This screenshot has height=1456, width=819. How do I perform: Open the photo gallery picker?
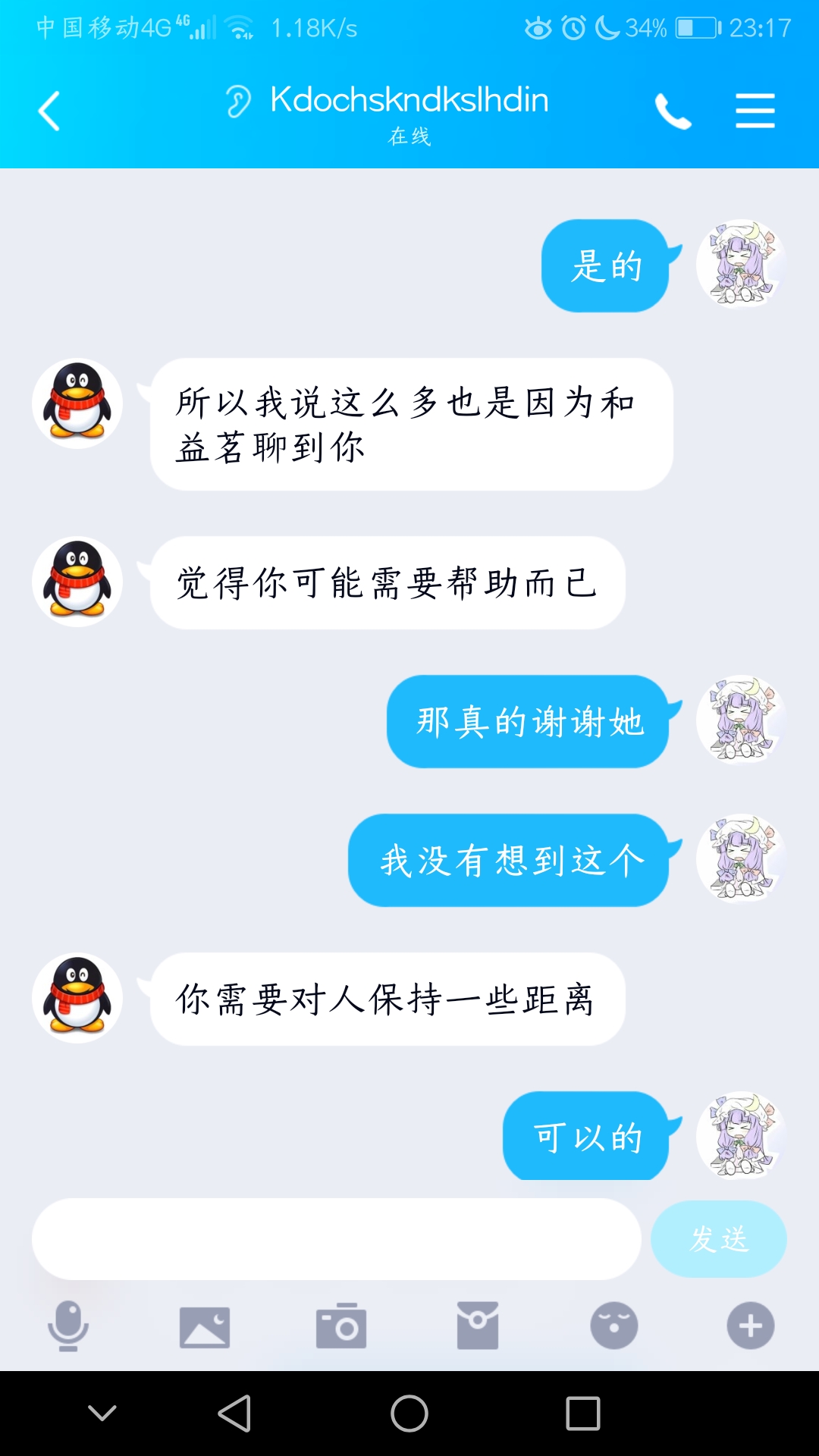205,1326
